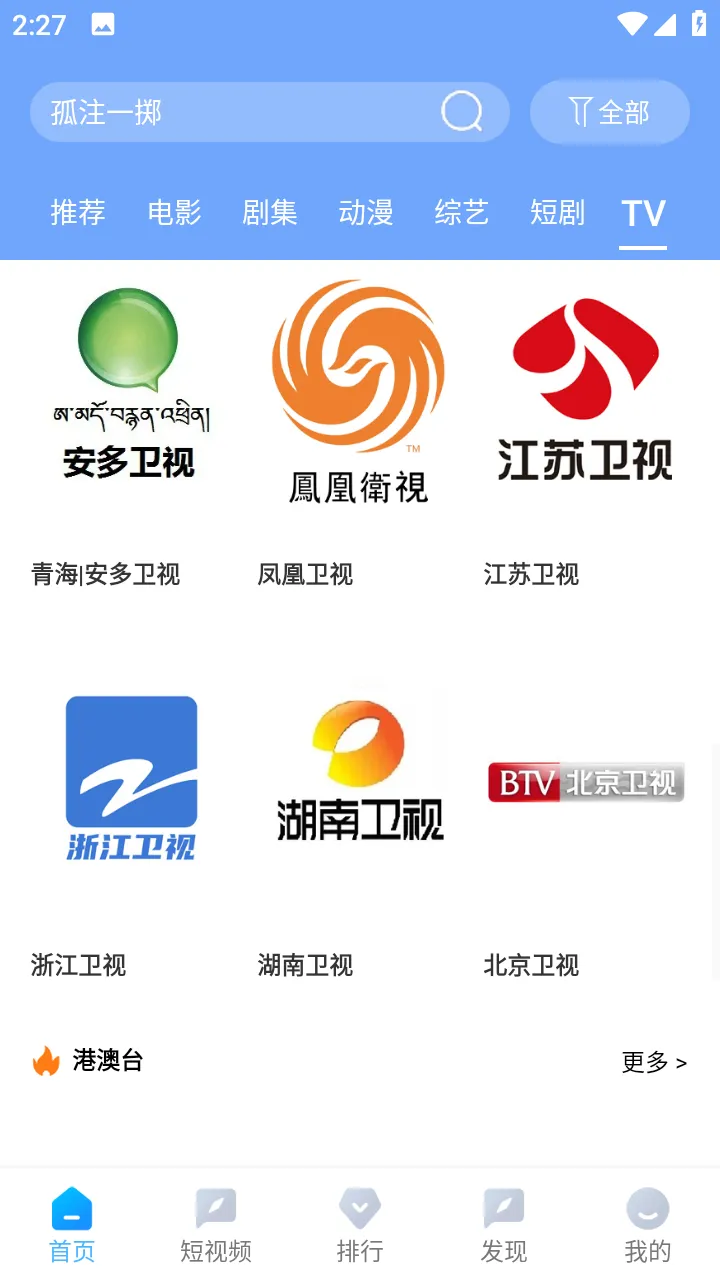This screenshot has height=1280, width=720.
Task: Tap the search magnifier icon
Action: click(460, 112)
